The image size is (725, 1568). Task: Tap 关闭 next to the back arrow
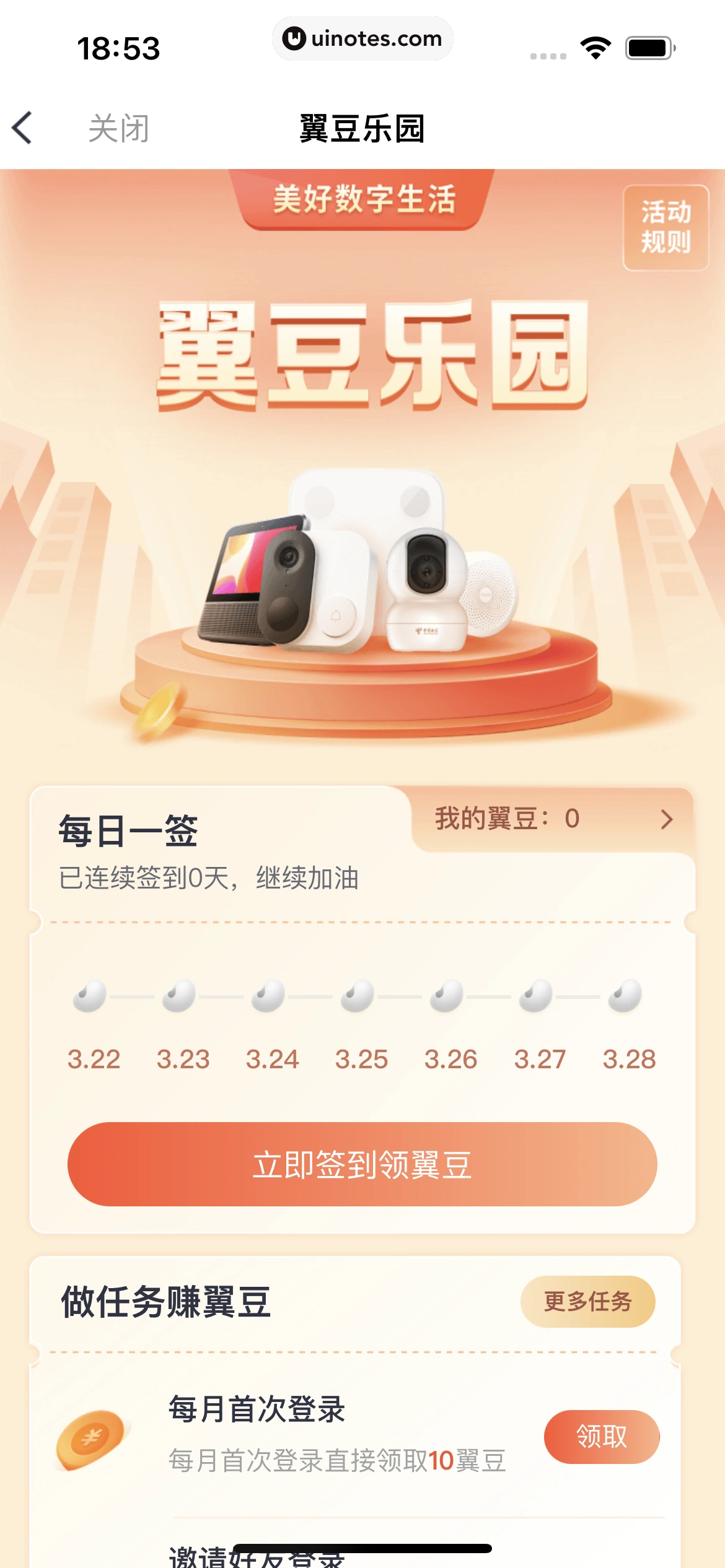tap(120, 128)
